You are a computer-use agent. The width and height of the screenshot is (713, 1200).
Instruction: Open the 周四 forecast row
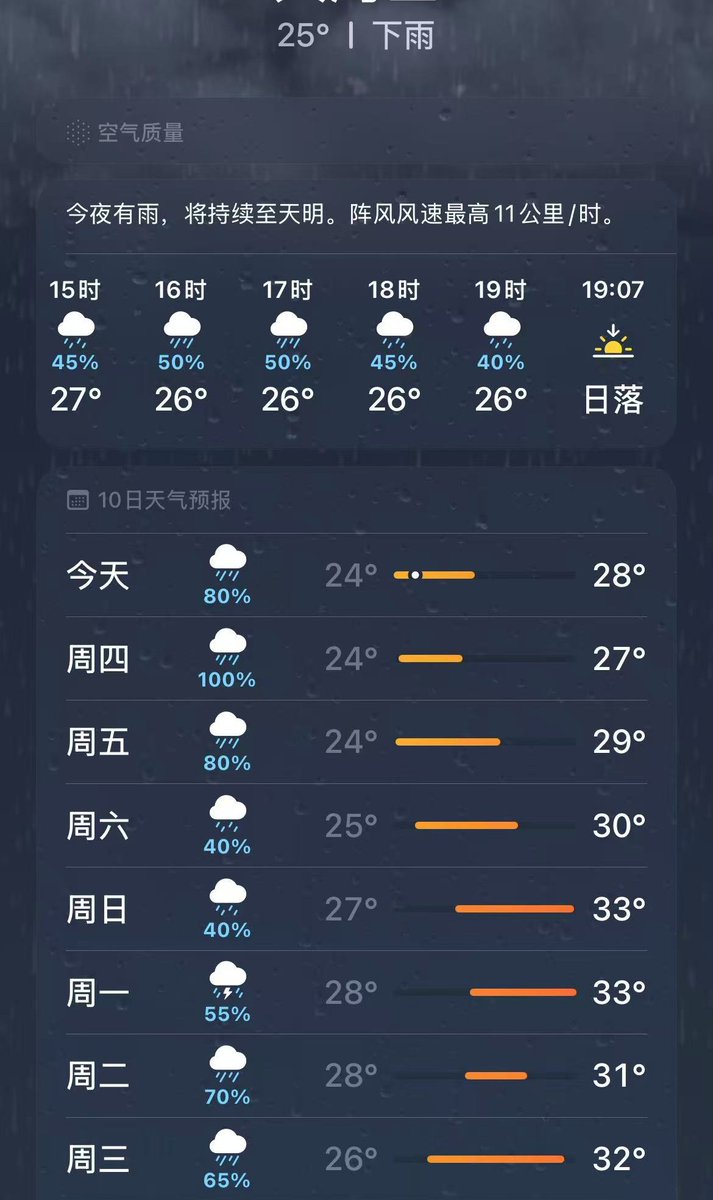click(356, 658)
